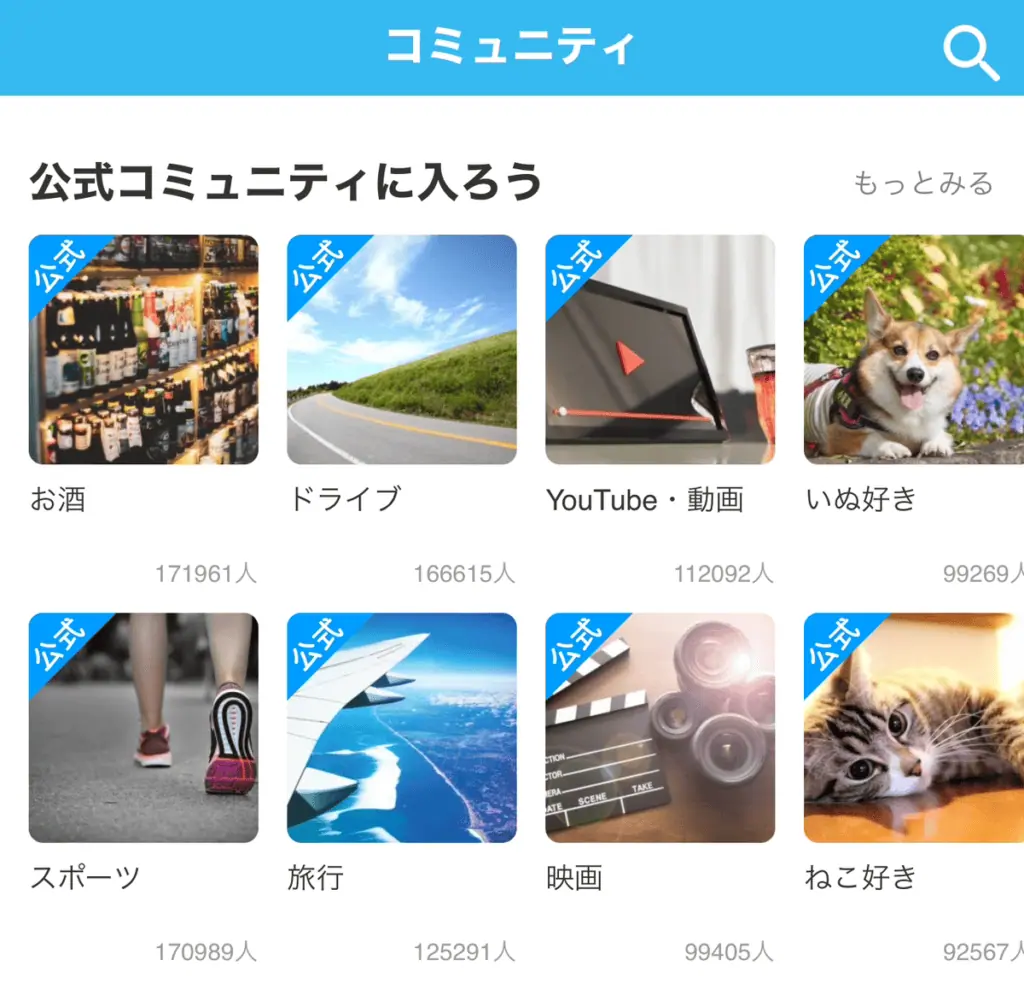The height and width of the screenshot is (1000, 1024).
Task: Select the YouTube・動画 community
Action: pyautogui.click(x=659, y=350)
